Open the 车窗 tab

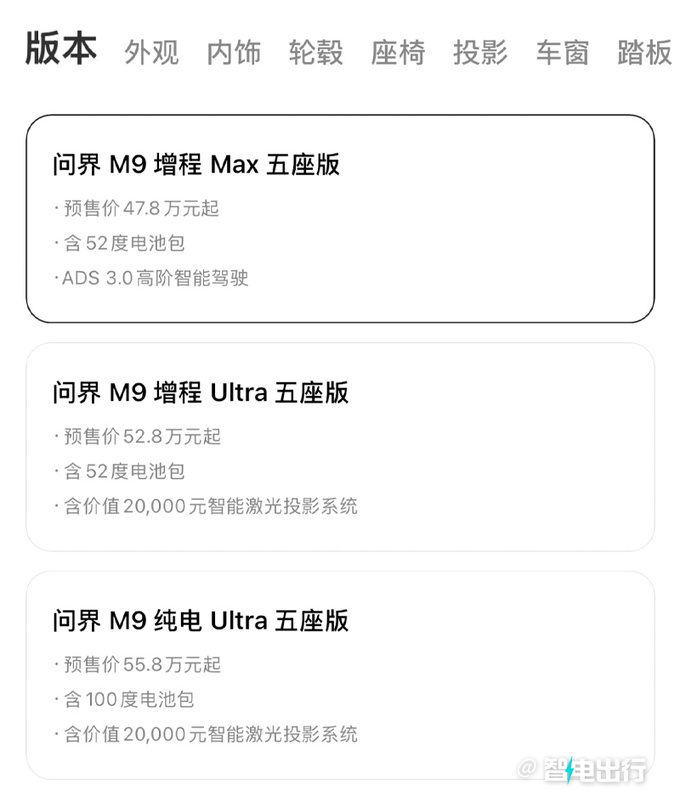click(x=562, y=53)
